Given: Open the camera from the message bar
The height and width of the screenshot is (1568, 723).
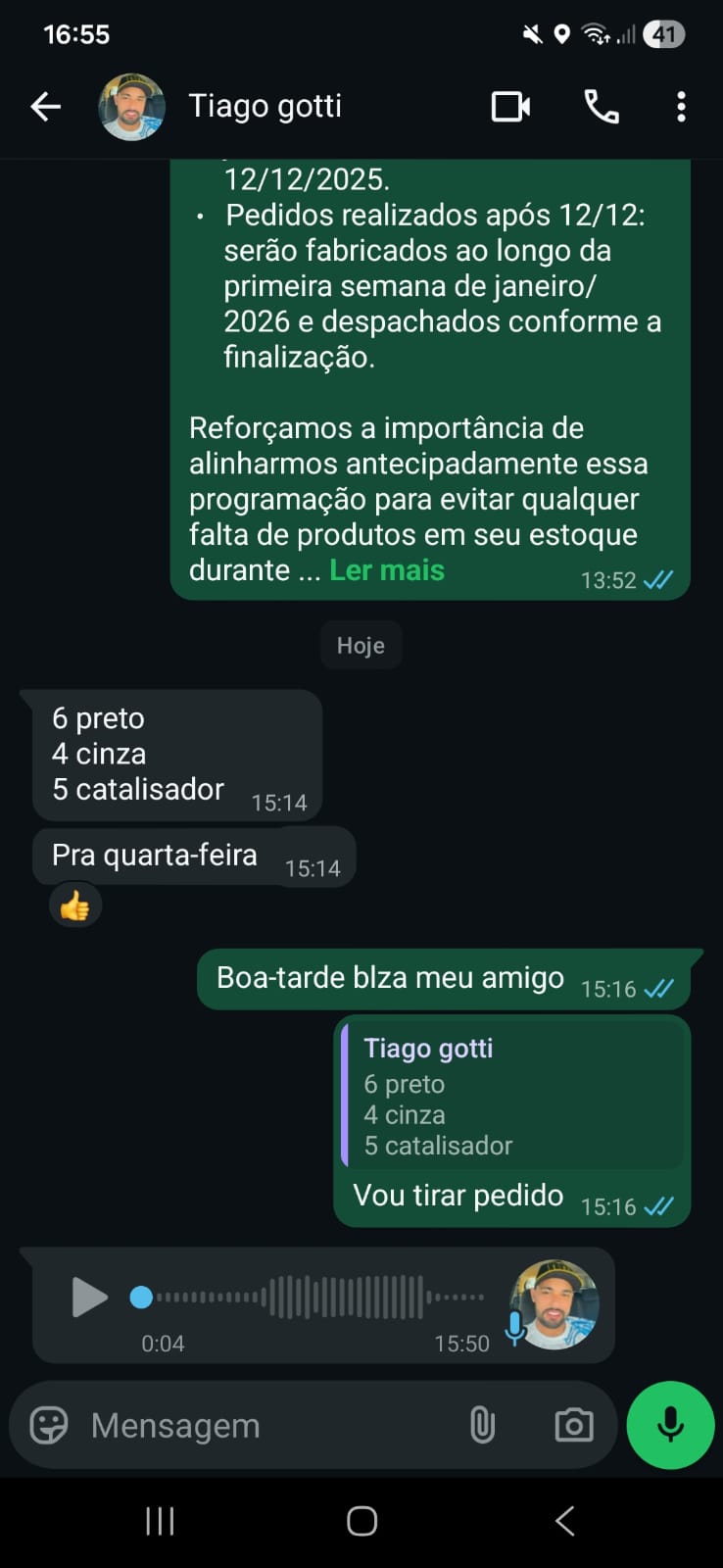Looking at the screenshot, I should coord(573,1425).
